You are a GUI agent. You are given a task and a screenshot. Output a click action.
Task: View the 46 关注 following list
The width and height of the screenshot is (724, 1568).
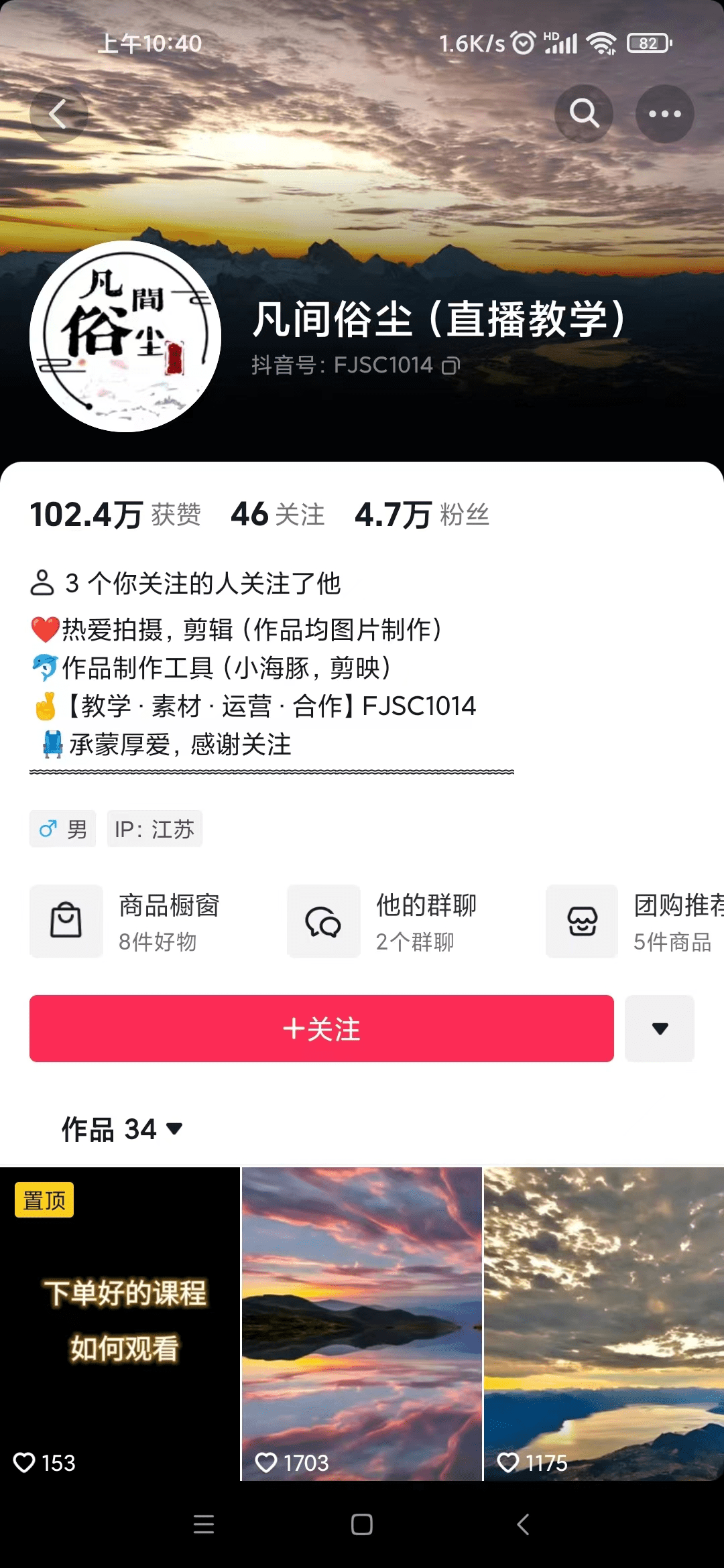point(278,515)
